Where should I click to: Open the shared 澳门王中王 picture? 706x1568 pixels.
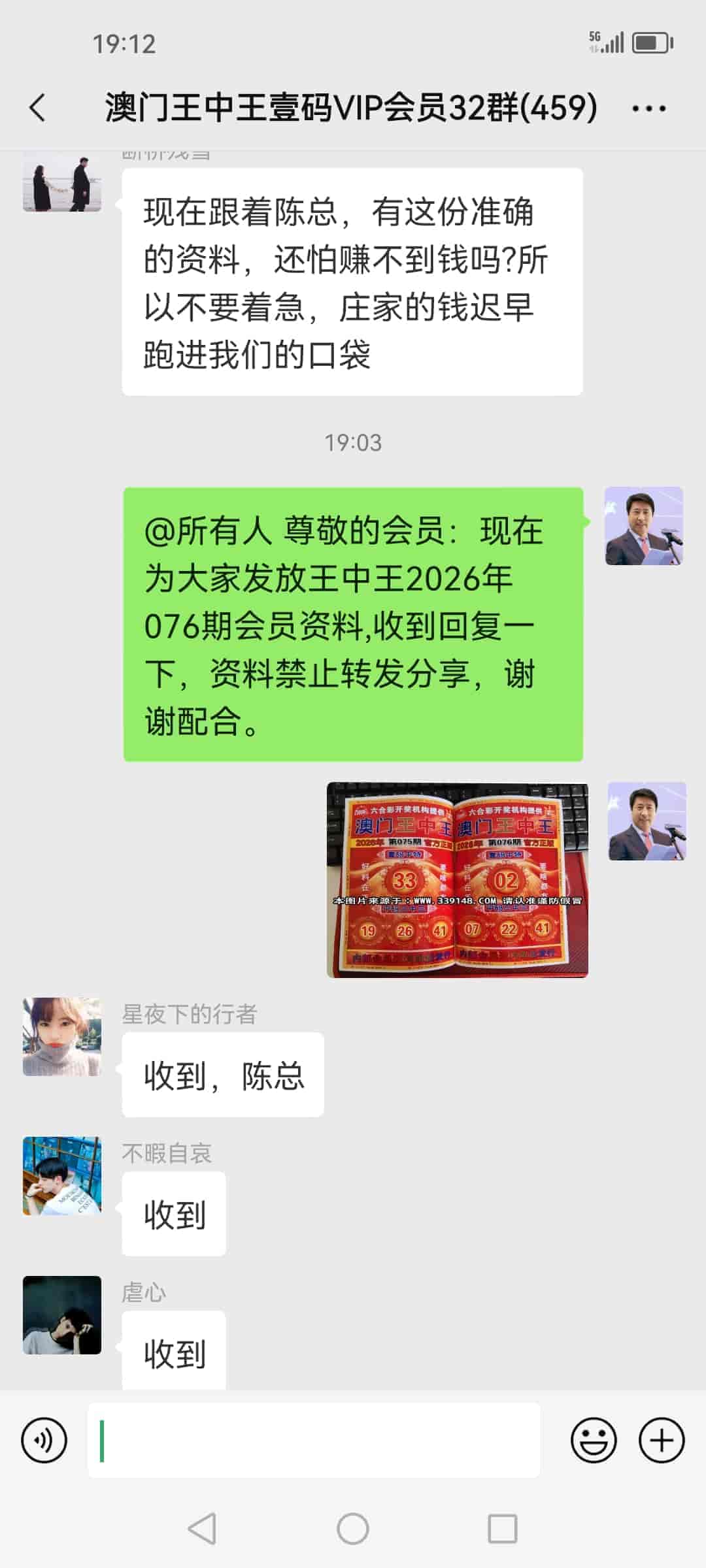tap(457, 879)
